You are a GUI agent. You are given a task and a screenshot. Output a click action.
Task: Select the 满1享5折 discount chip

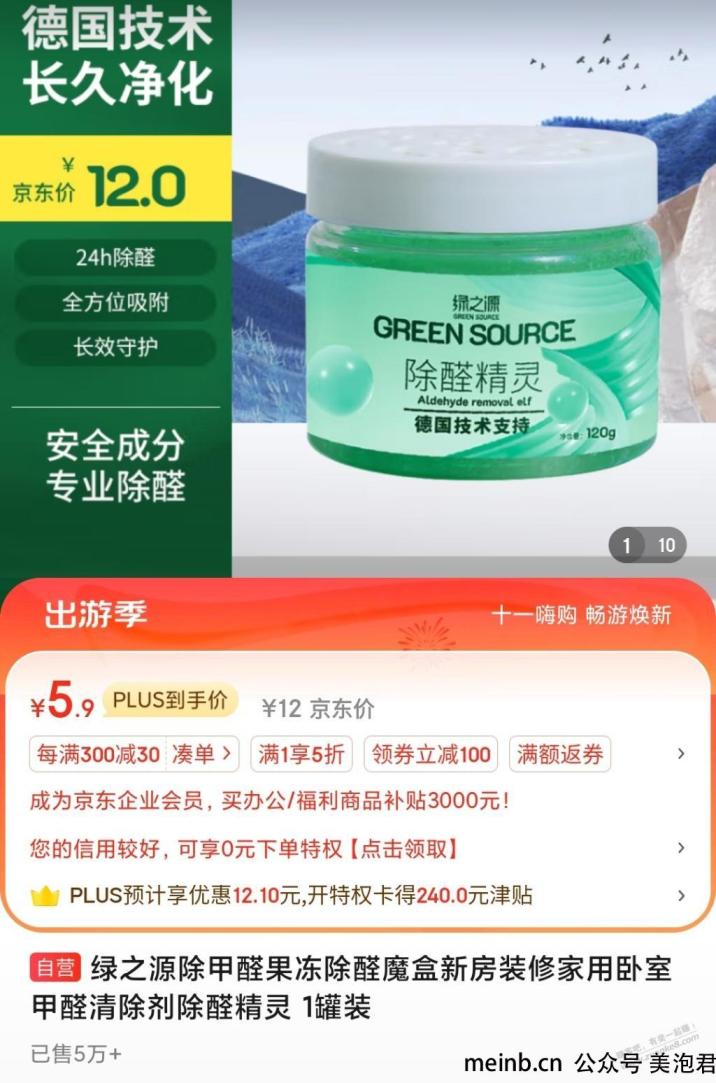[301, 754]
